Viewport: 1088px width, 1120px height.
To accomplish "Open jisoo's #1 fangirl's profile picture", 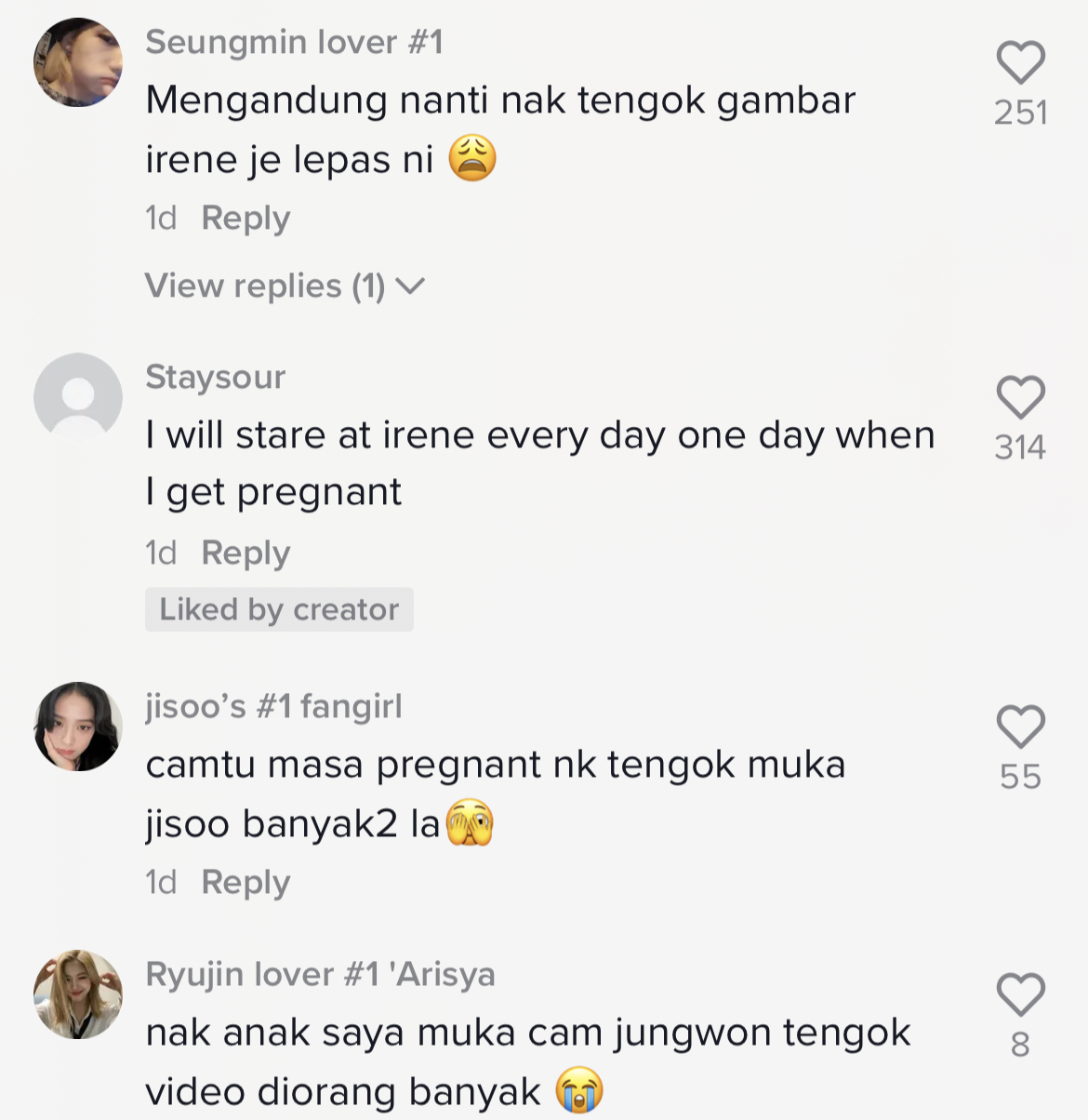I will click(78, 727).
